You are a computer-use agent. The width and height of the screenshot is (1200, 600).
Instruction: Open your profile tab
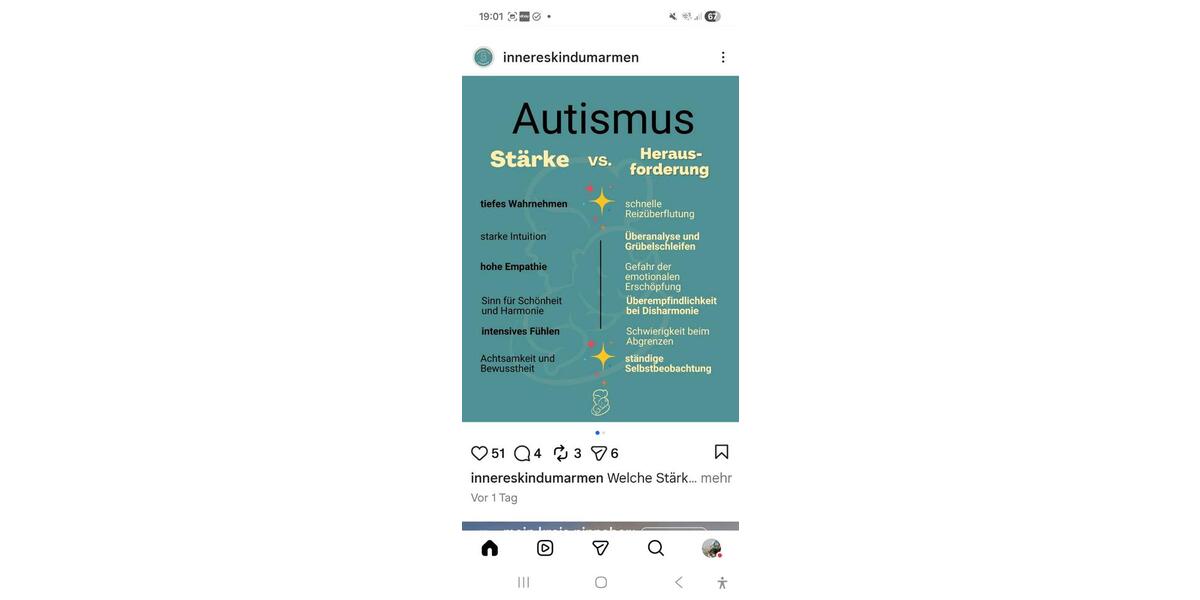(x=711, y=548)
